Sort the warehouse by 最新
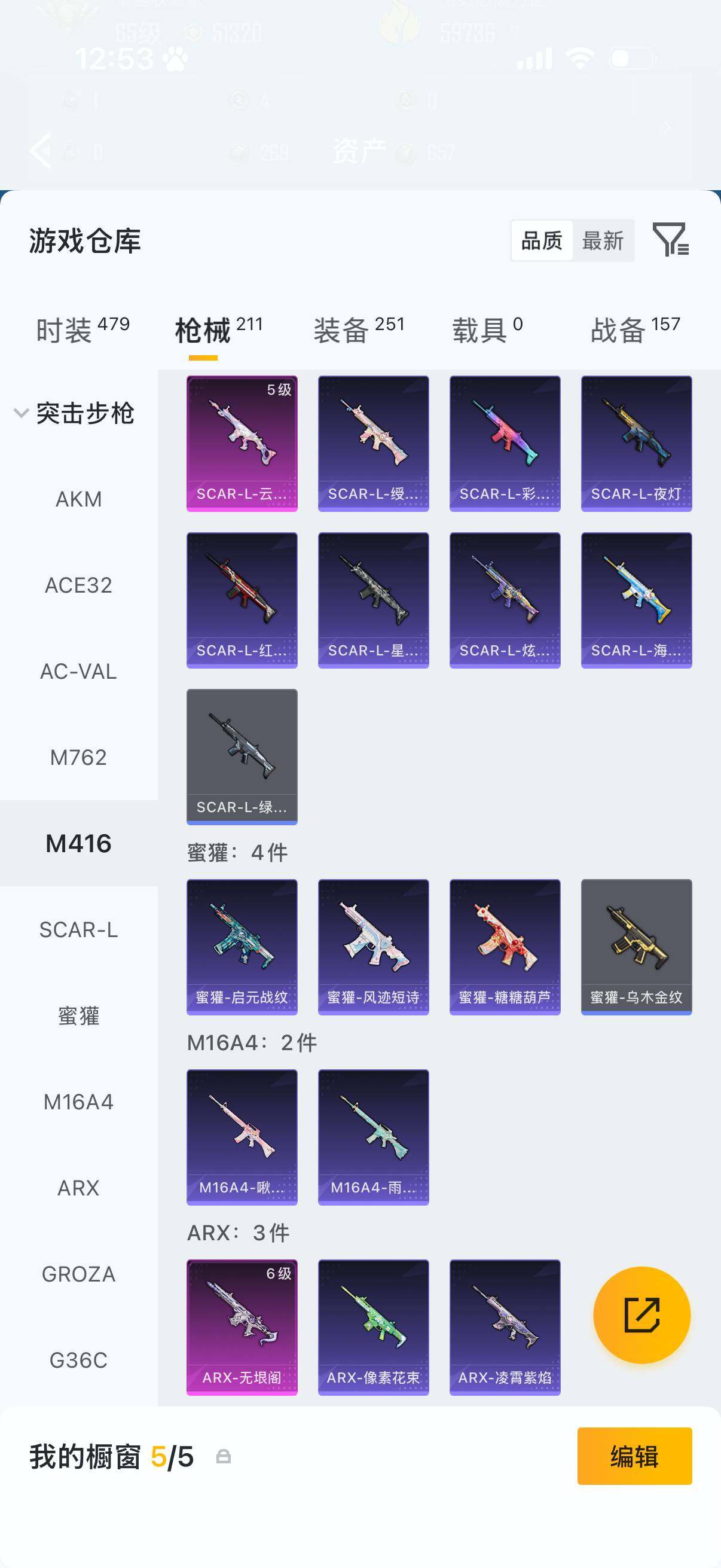The width and height of the screenshot is (721, 1568). pos(603,240)
